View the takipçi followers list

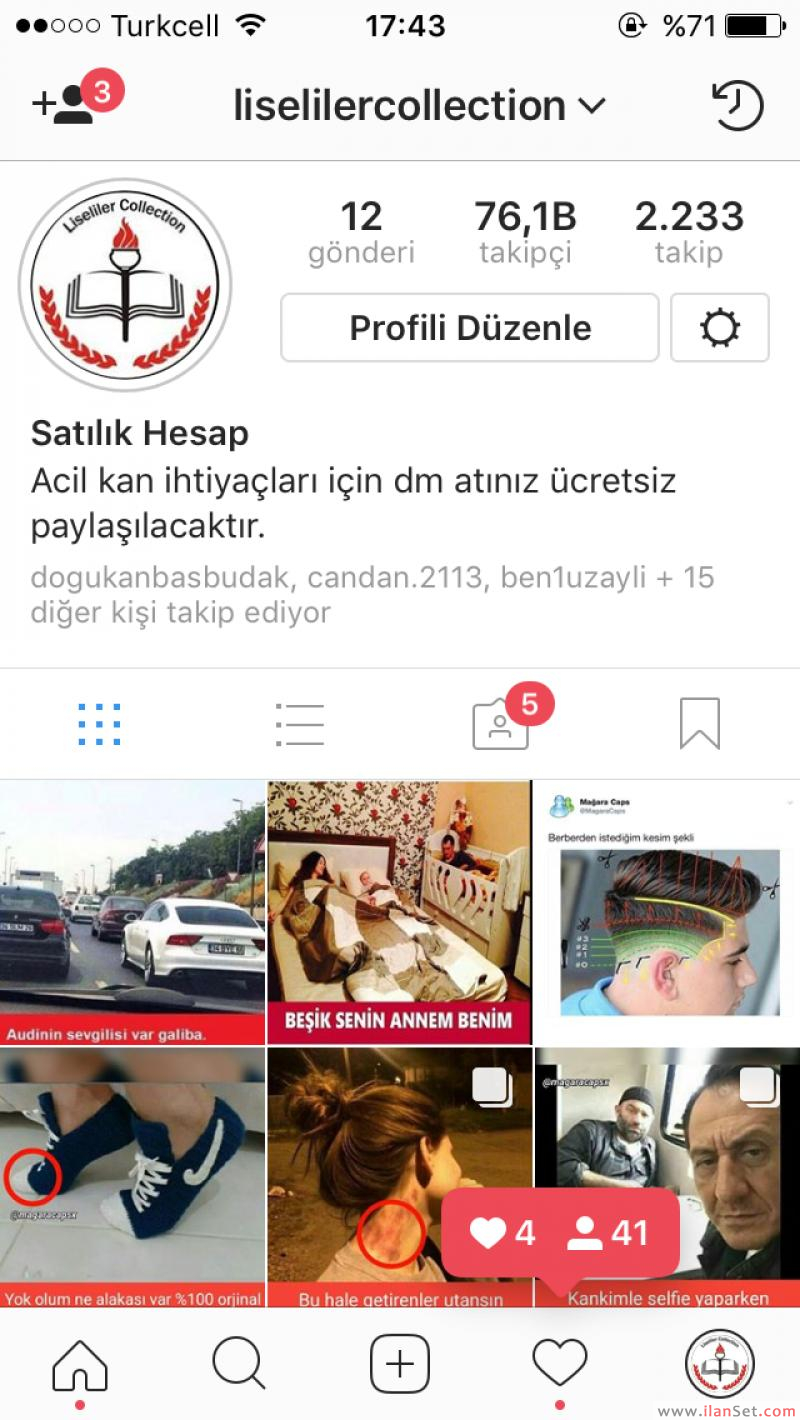pyautogui.click(x=525, y=232)
